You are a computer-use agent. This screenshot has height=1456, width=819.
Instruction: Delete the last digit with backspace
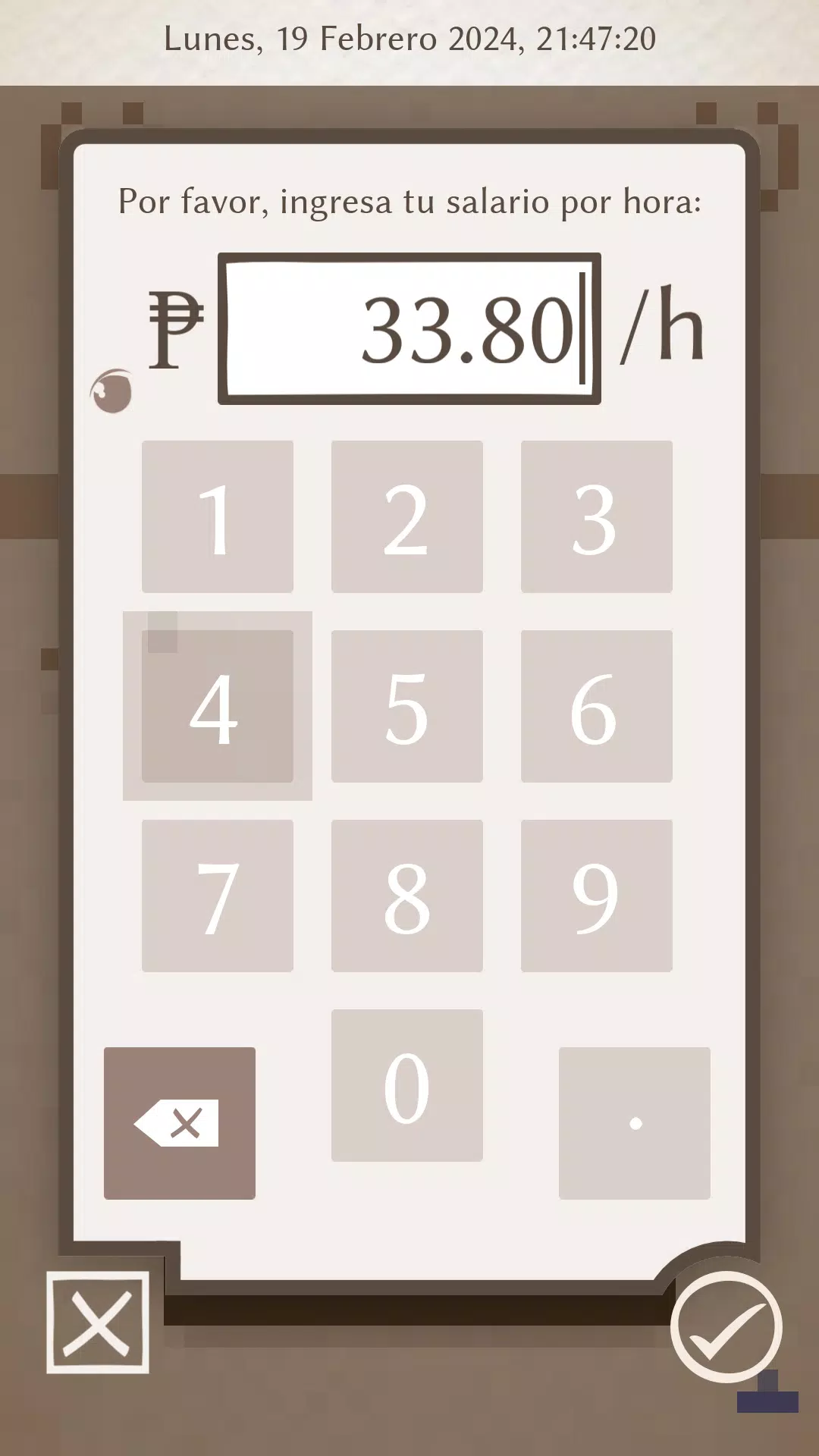180,1123
